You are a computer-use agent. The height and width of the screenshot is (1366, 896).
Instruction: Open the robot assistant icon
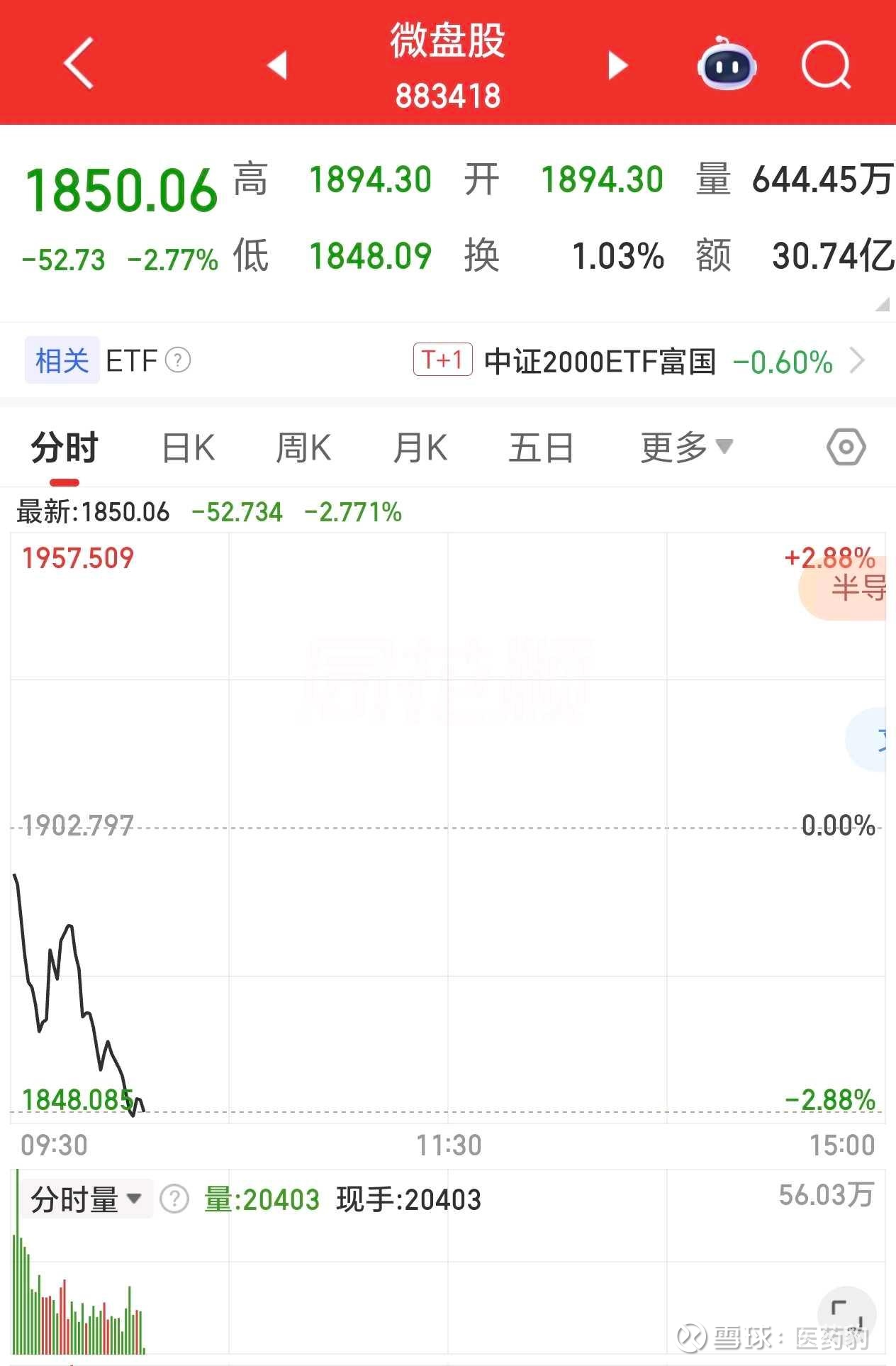(727, 64)
